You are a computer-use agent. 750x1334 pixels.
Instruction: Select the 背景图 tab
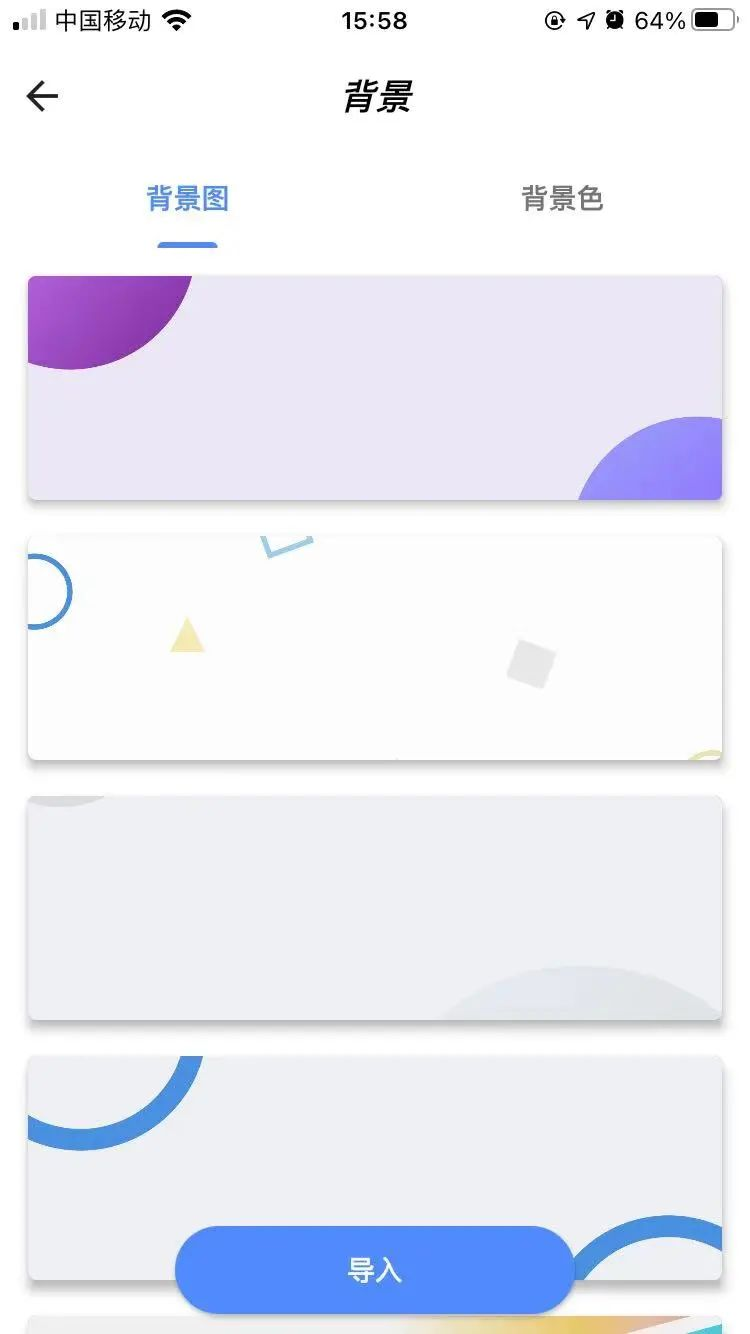(x=188, y=199)
